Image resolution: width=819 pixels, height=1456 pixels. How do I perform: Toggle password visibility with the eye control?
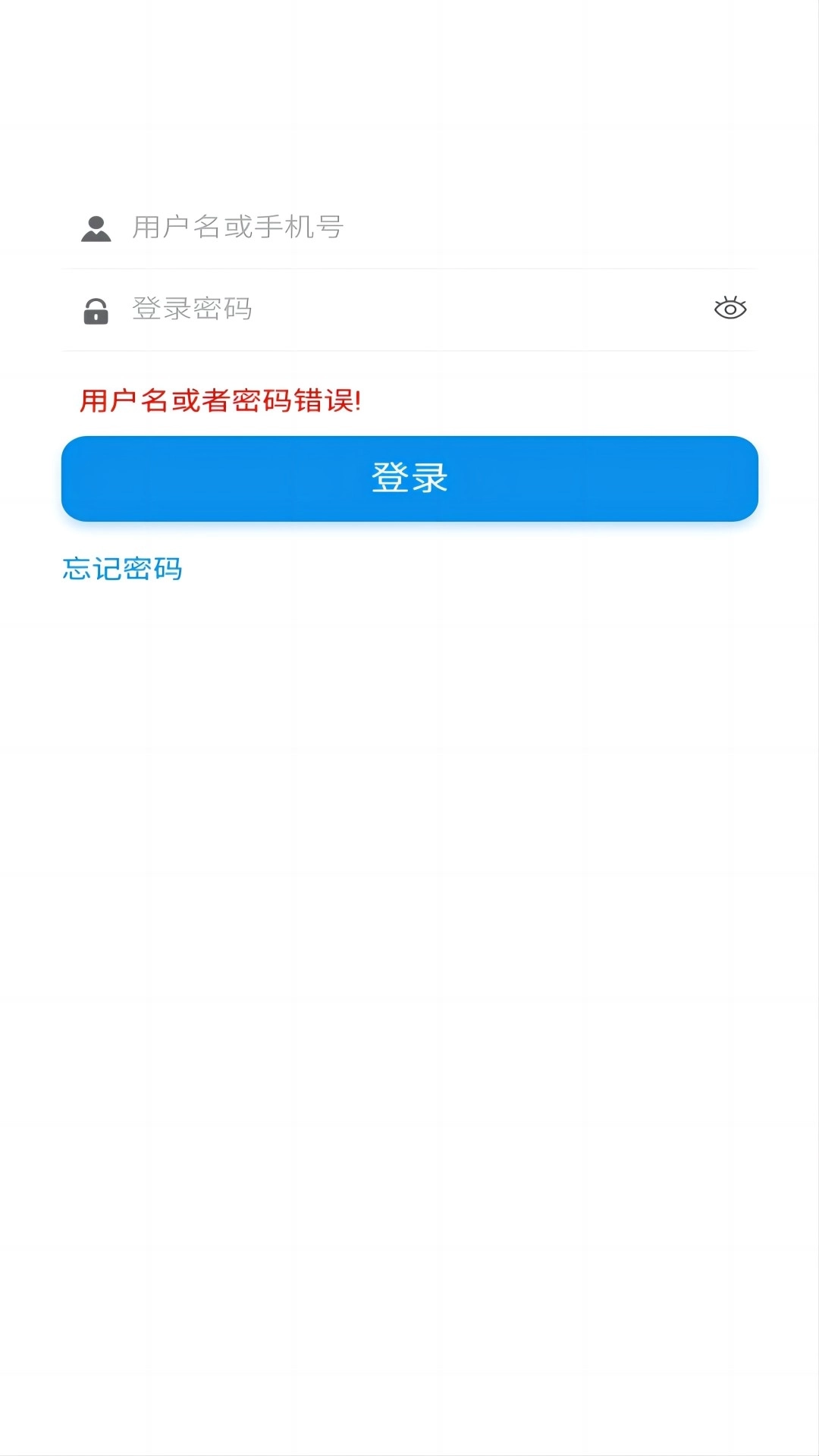tap(730, 308)
